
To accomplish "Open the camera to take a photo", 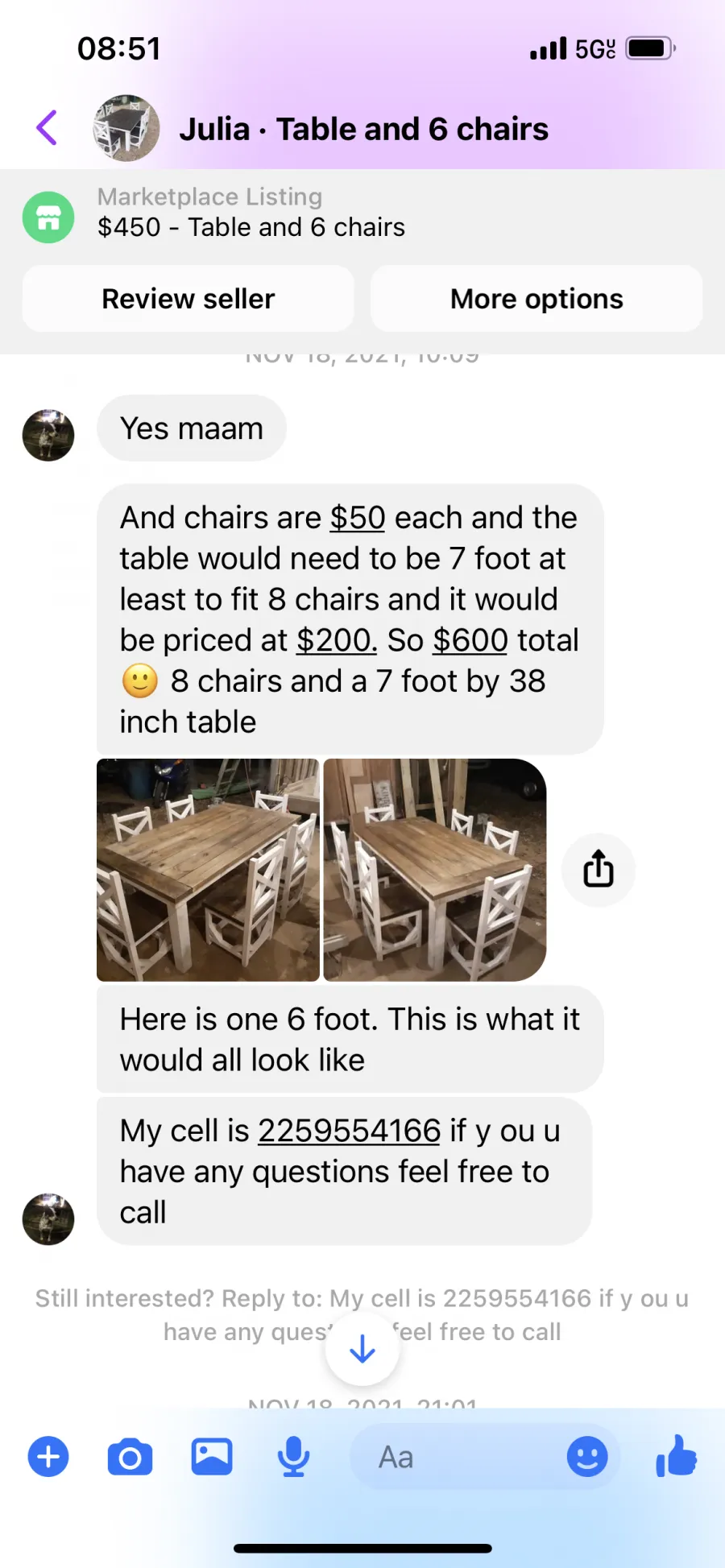I will [x=130, y=1457].
